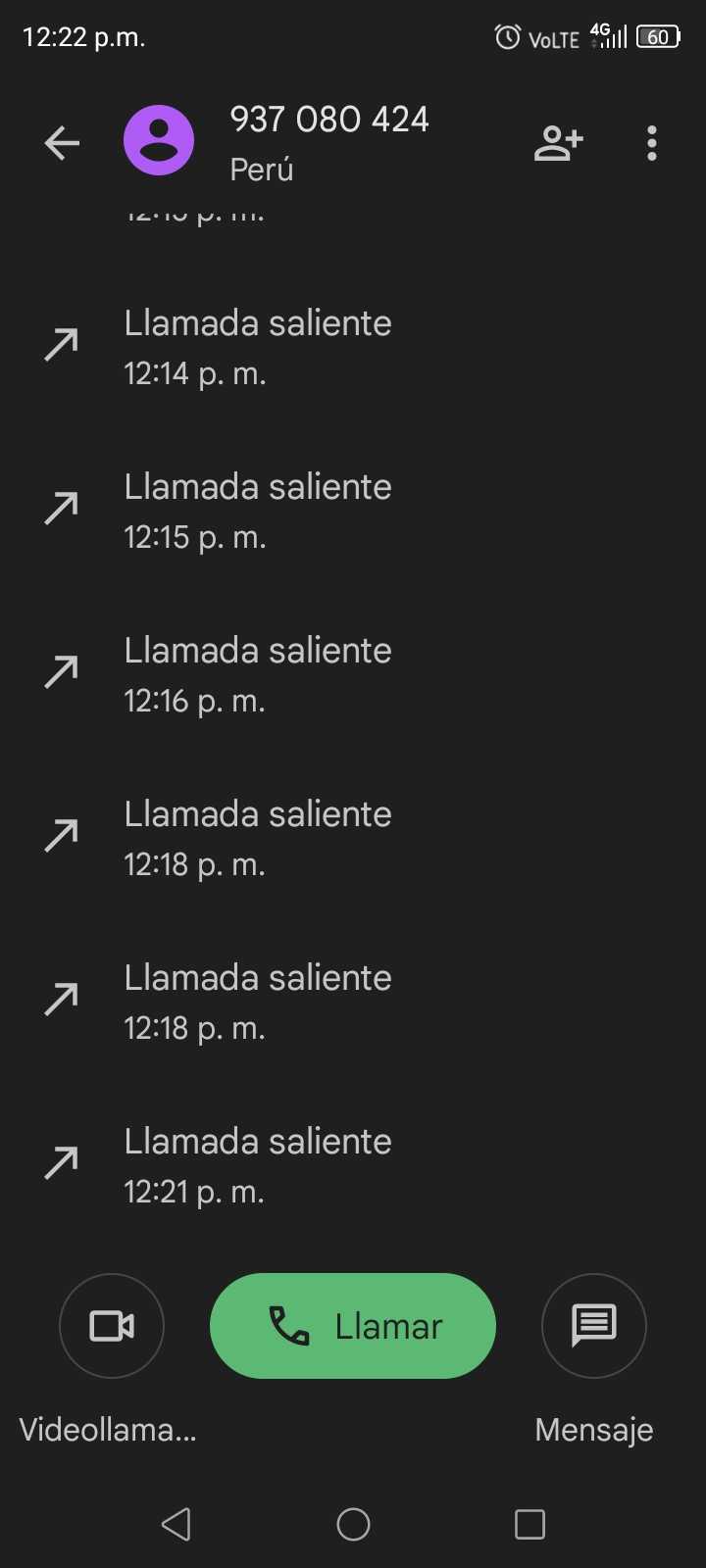
Task: Tap the purple contact avatar
Action: (x=159, y=140)
